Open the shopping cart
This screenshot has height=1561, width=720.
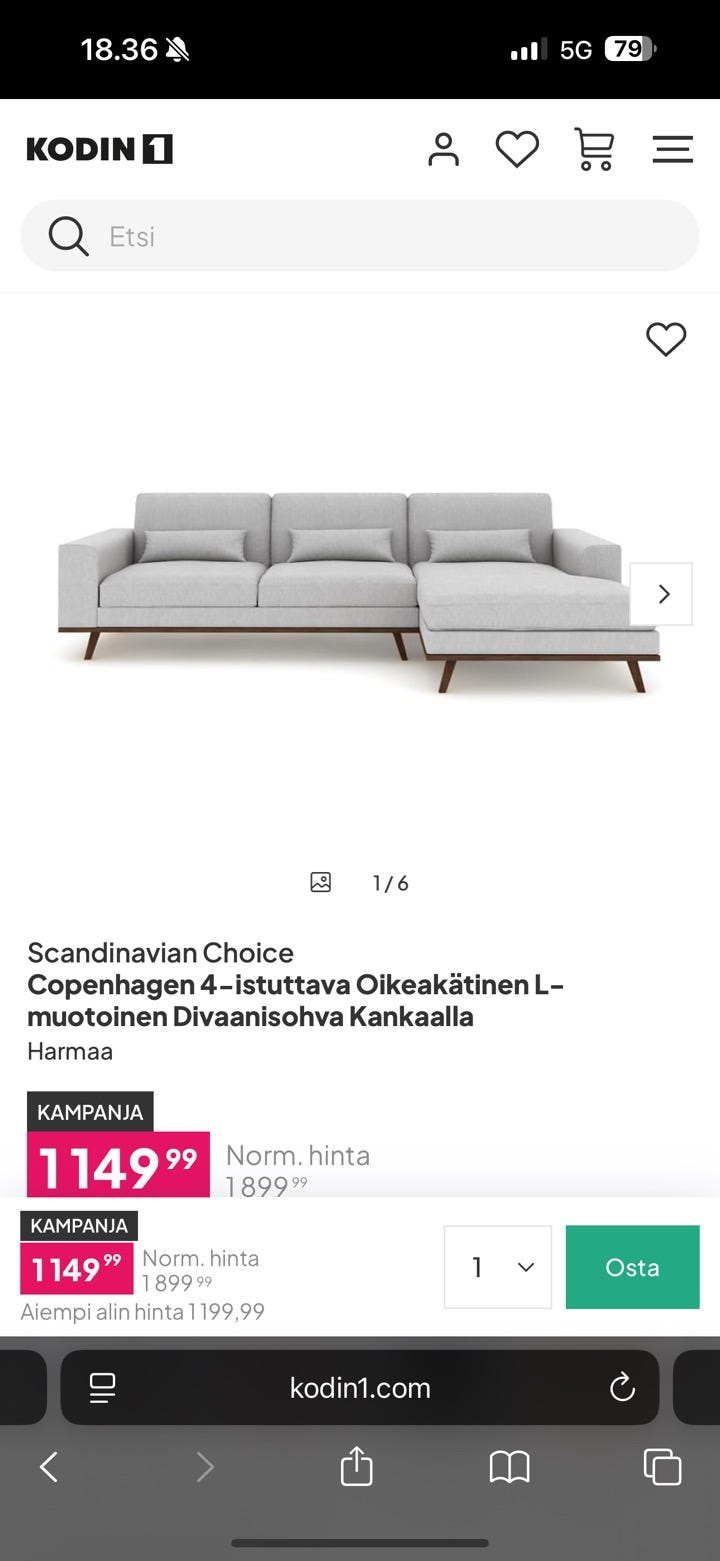[x=594, y=149]
